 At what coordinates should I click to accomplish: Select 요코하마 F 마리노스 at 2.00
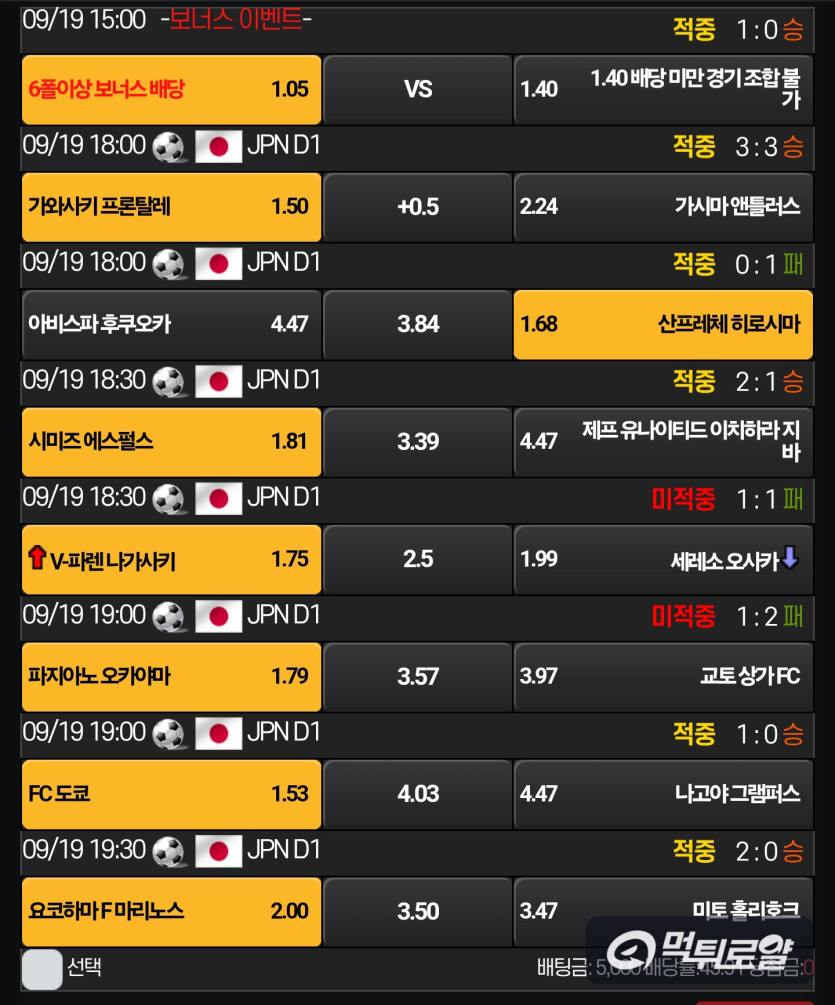[171, 911]
